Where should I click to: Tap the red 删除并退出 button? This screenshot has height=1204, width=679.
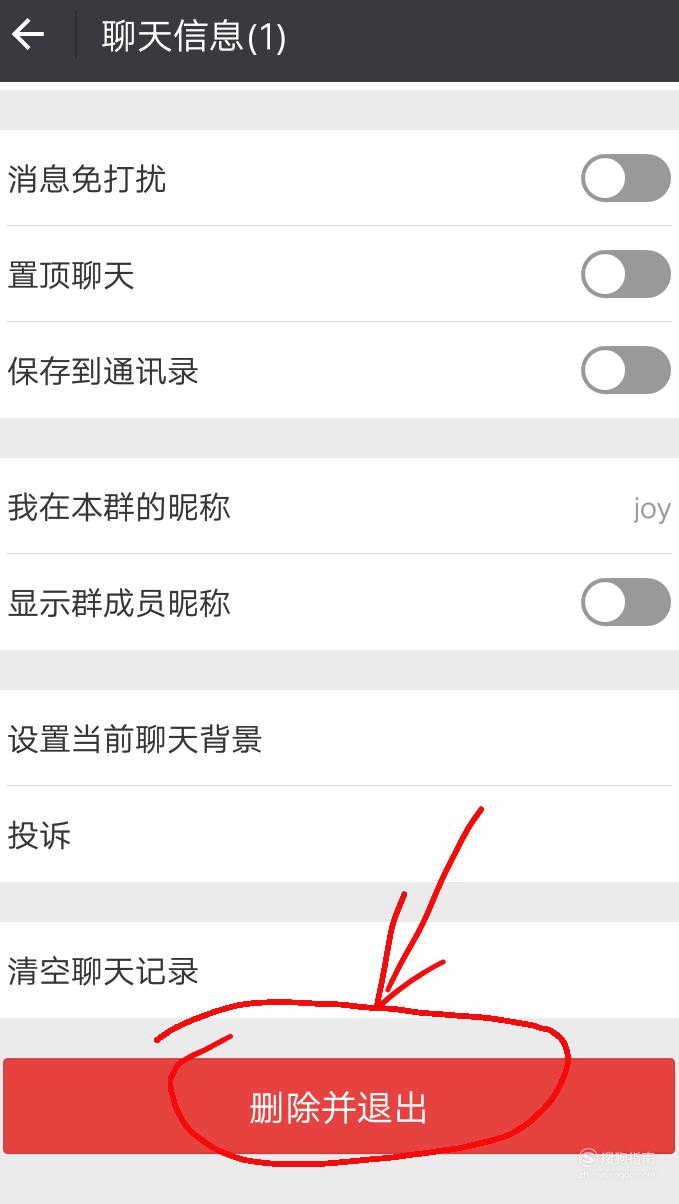339,1106
